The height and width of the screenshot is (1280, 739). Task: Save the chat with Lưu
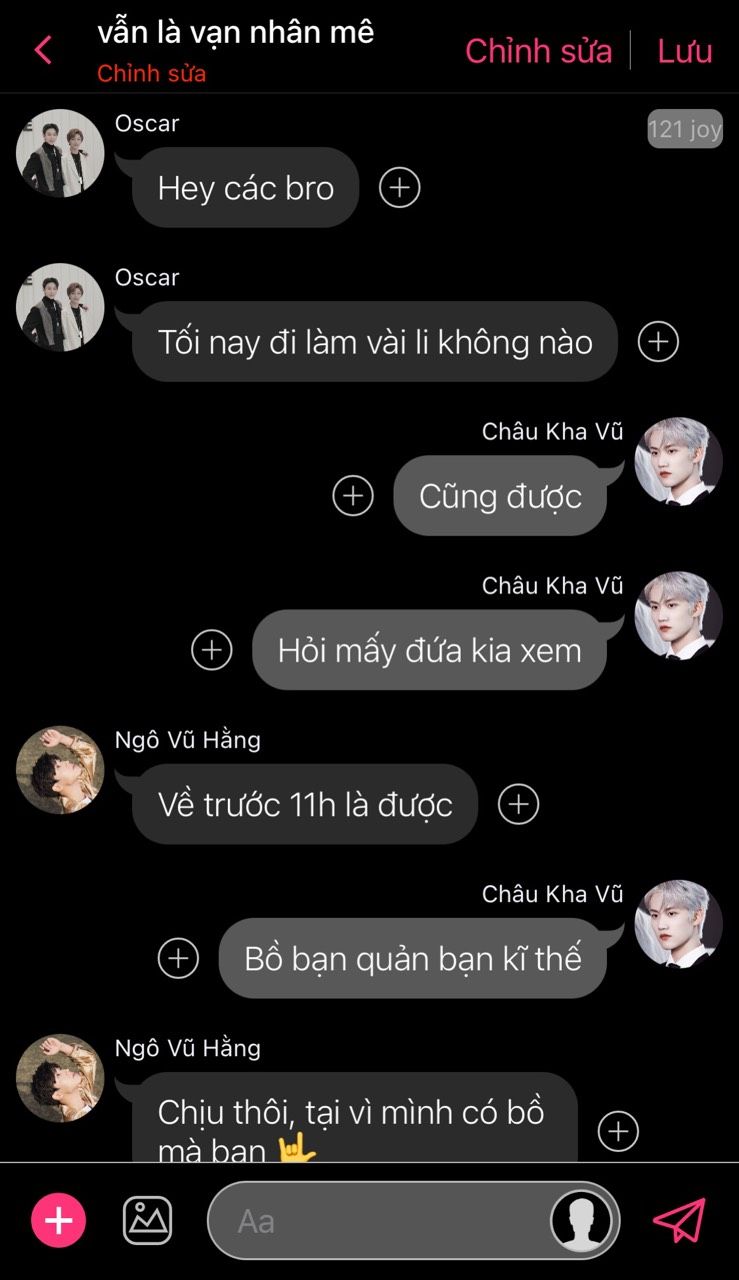[x=685, y=50]
